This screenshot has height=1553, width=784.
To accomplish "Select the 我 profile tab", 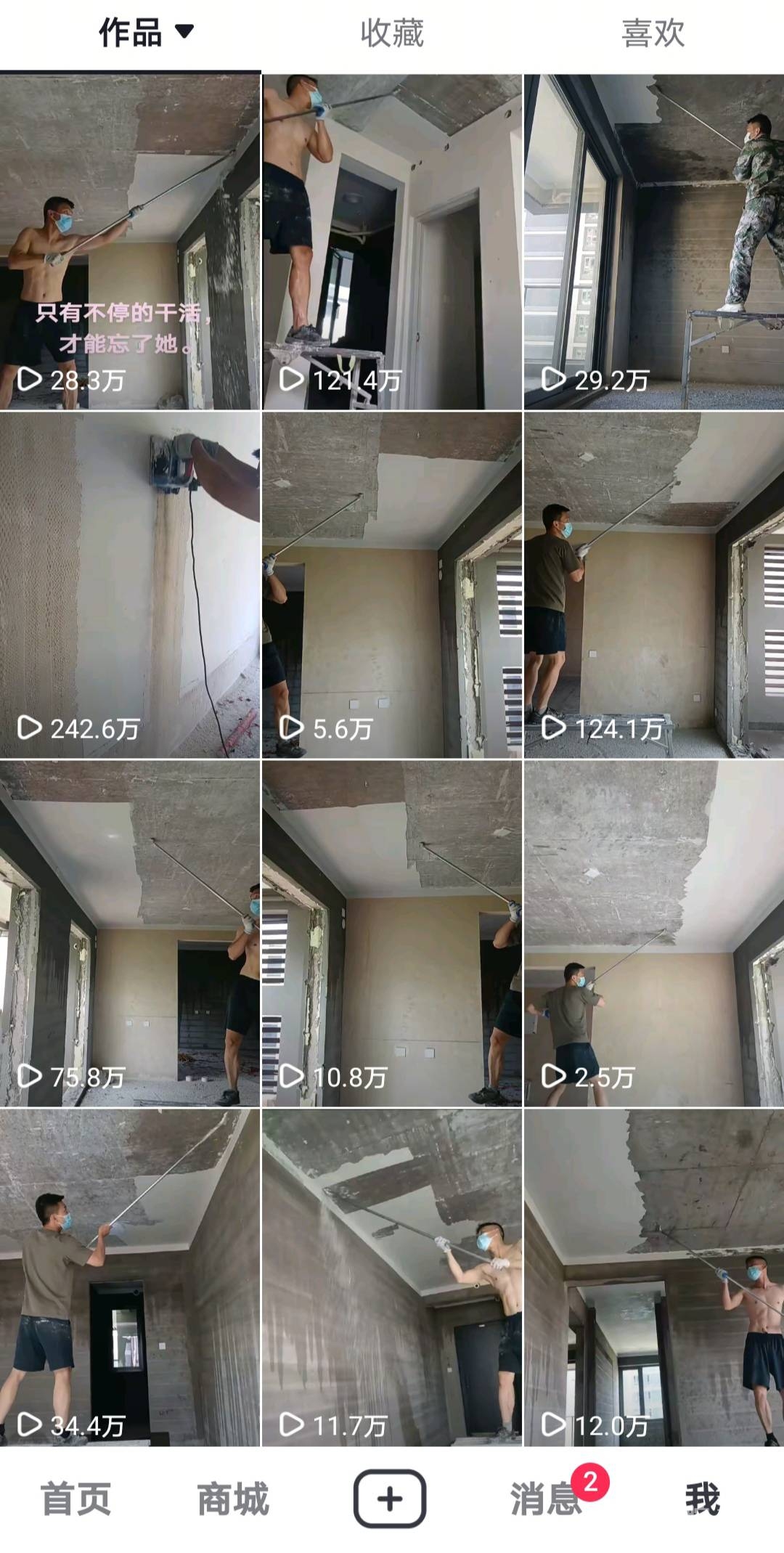I will (702, 1499).
